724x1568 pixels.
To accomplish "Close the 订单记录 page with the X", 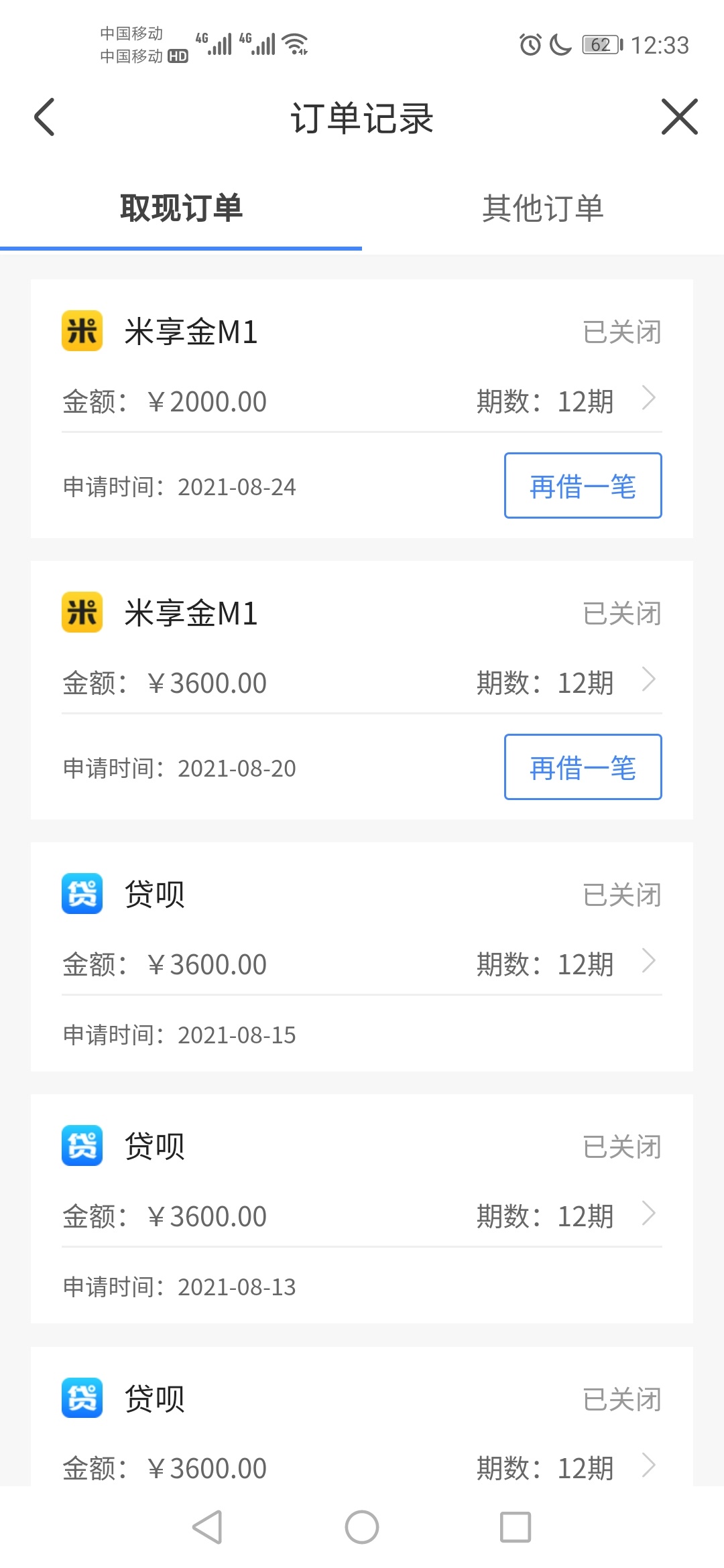I will pos(679,117).
